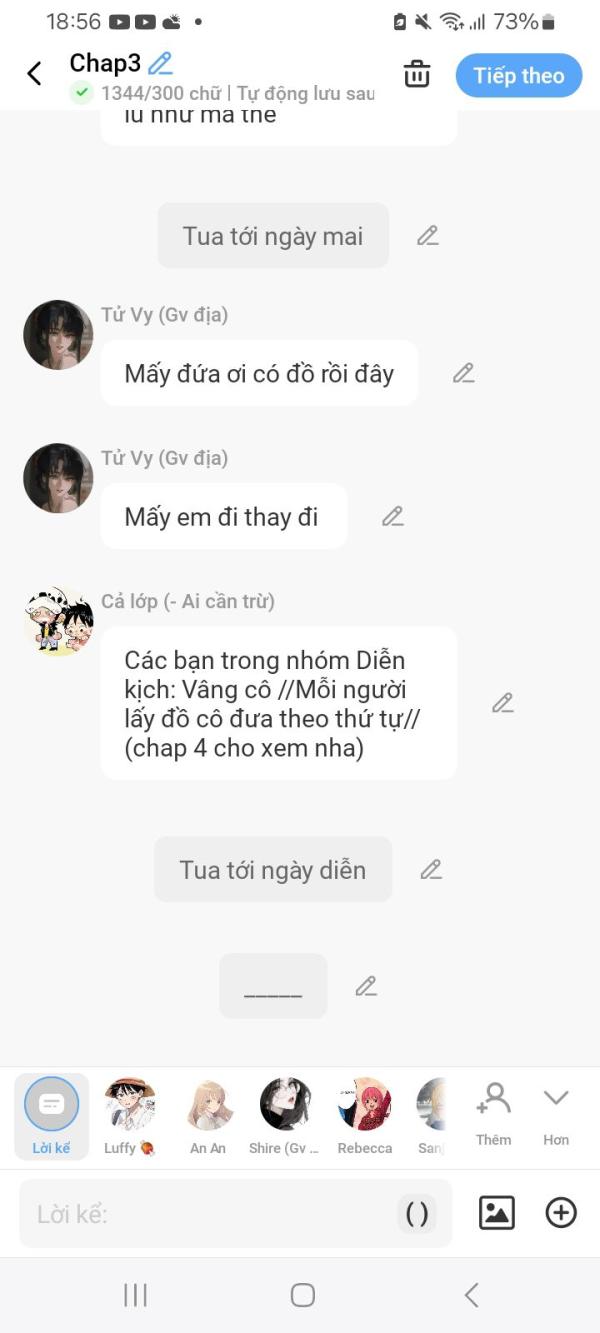Choose Rebecca as the speaking character

tap(365, 1116)
